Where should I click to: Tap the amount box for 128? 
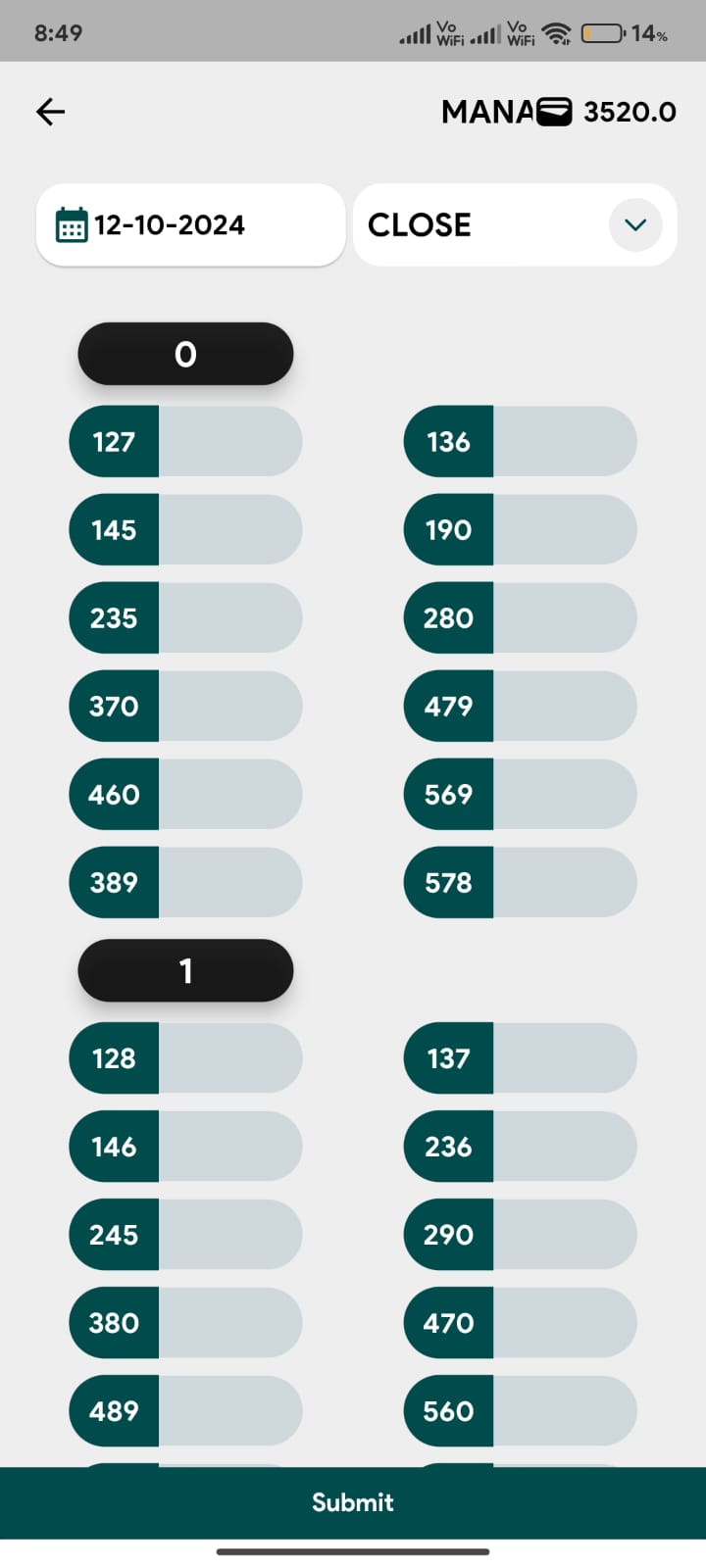228,1058
